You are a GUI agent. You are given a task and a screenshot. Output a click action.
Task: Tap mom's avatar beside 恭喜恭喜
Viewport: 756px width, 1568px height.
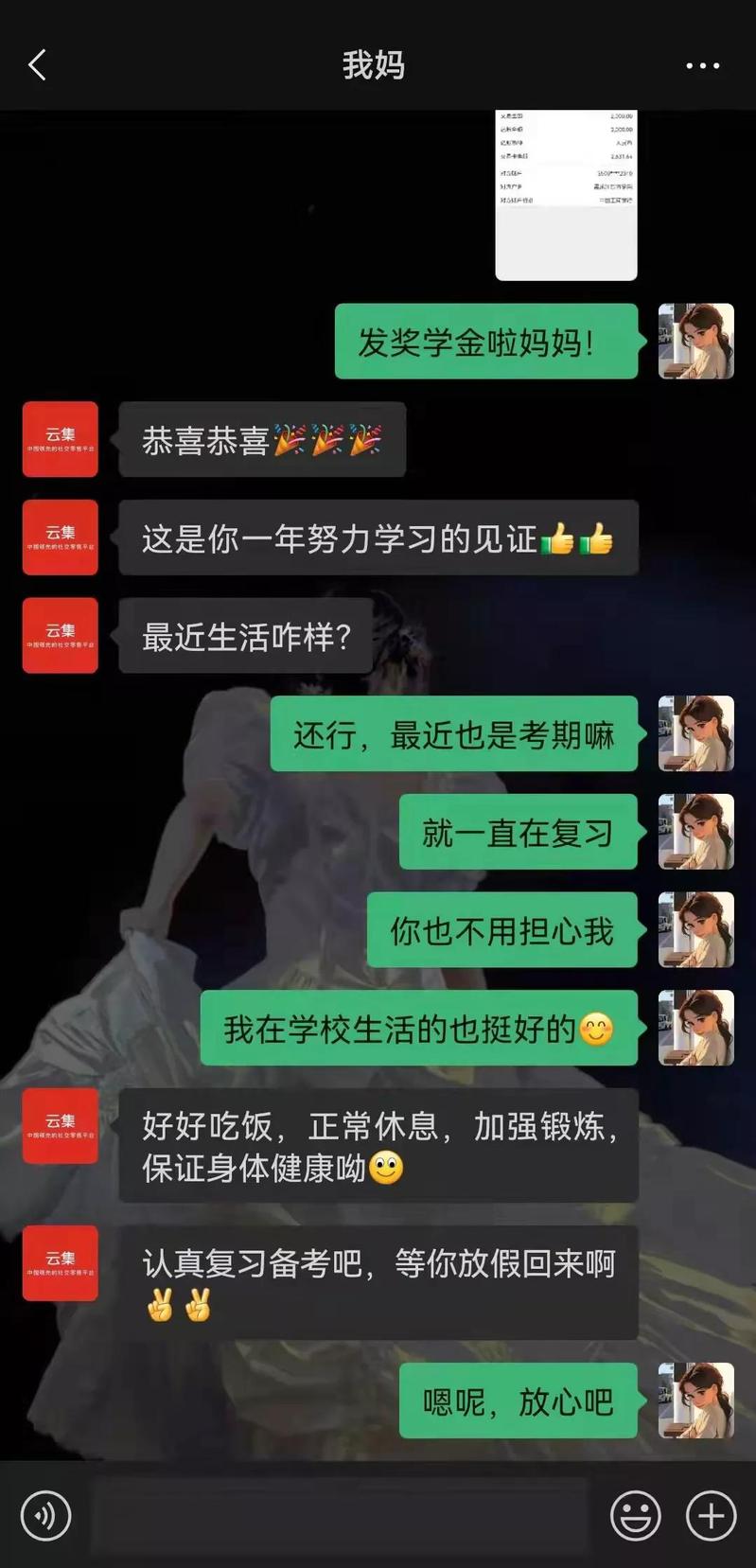[61, 439]
